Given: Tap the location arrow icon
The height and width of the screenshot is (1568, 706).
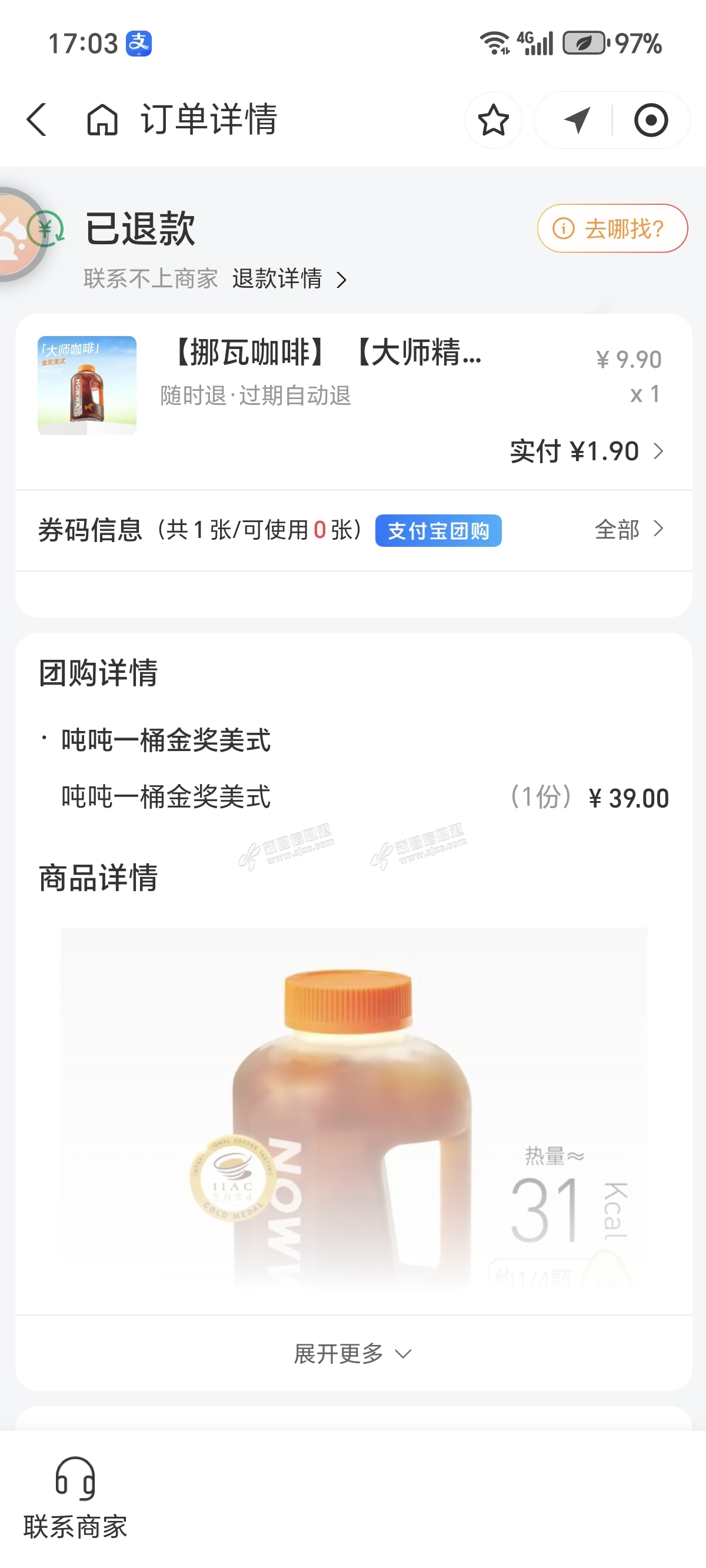Looking at the screenshot, I should point(577,120).
